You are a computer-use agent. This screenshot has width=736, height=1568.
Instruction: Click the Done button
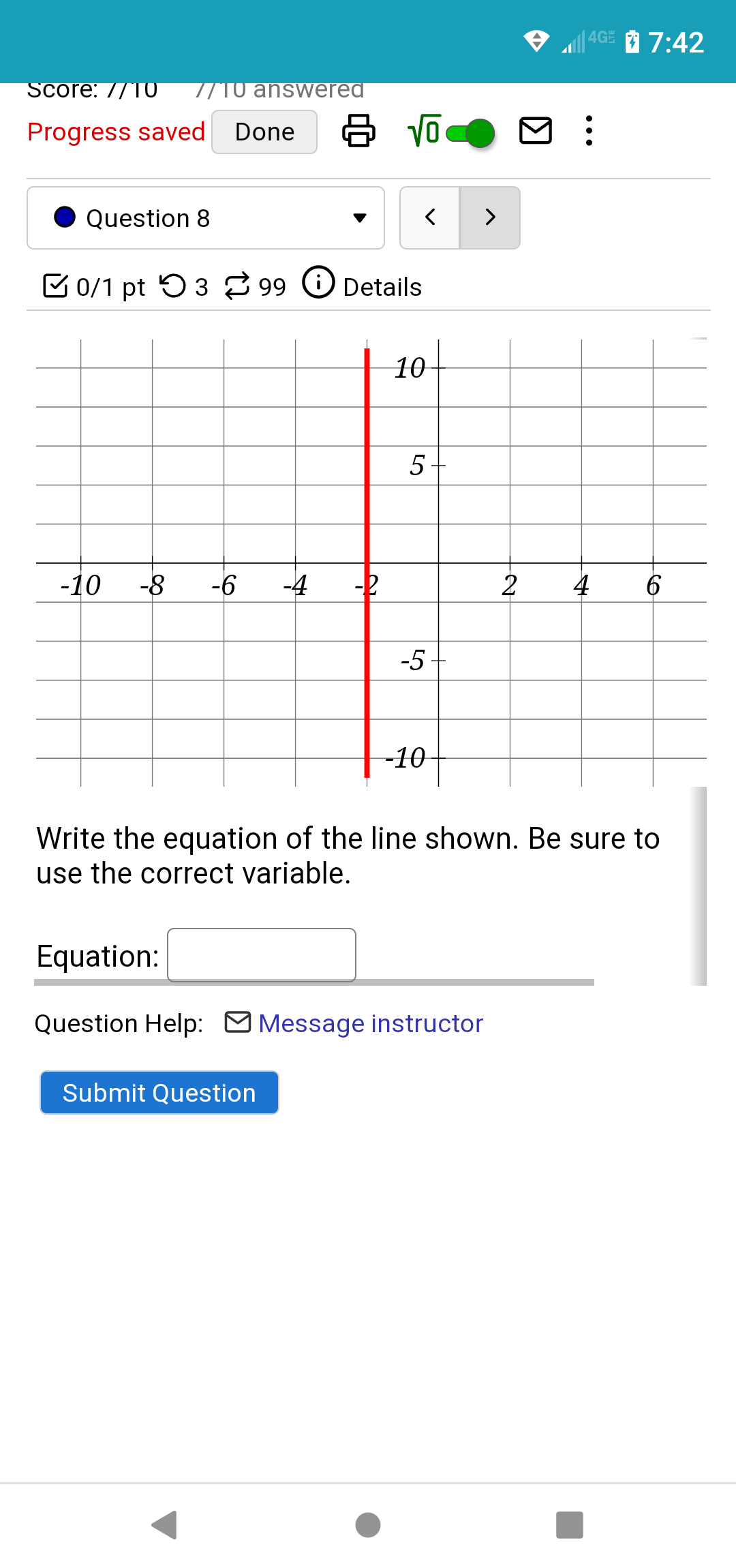click(264, 132)
